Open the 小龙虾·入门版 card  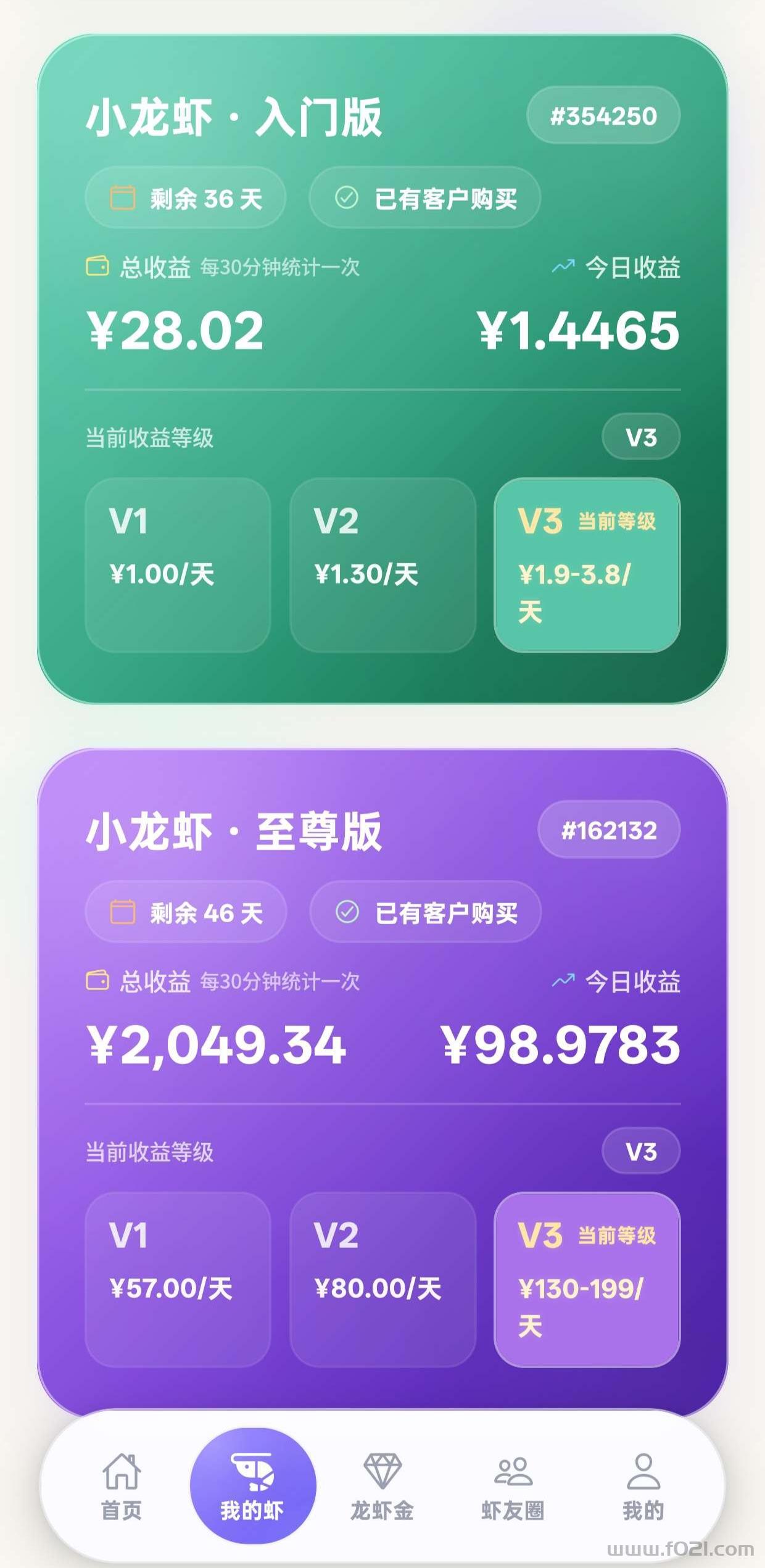pyautogui.click(x=234, y=117)
